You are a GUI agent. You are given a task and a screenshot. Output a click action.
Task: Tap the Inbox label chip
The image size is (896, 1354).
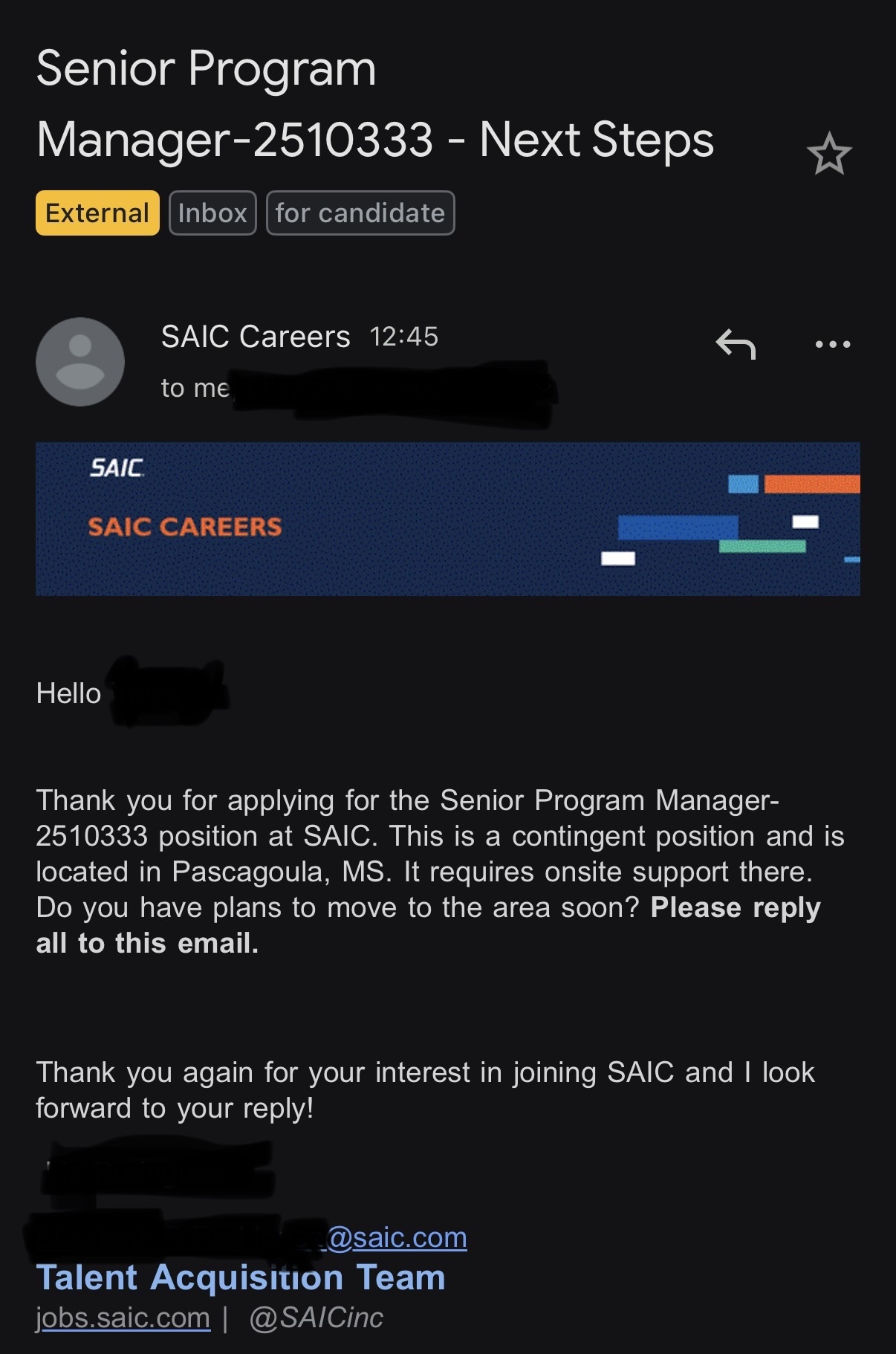212,213
